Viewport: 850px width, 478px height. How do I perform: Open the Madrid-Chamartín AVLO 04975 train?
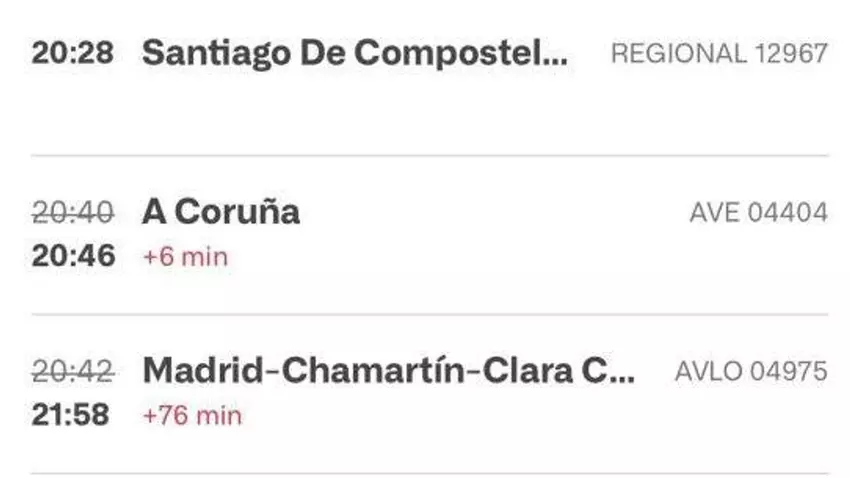click(x=388, y=371)
